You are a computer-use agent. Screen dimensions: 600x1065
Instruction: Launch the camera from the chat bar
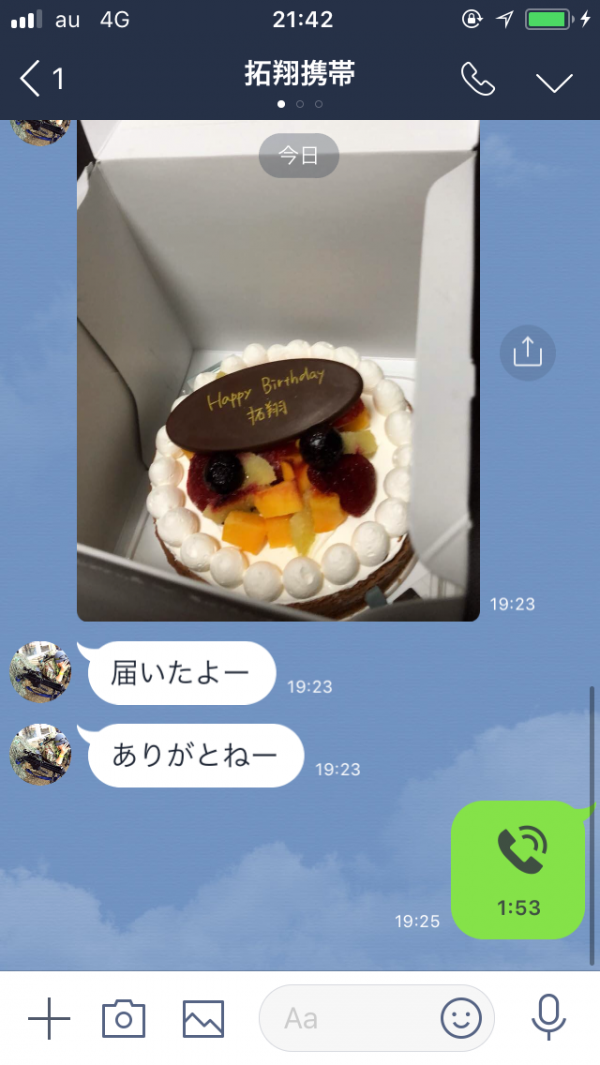click(124, 1018)
